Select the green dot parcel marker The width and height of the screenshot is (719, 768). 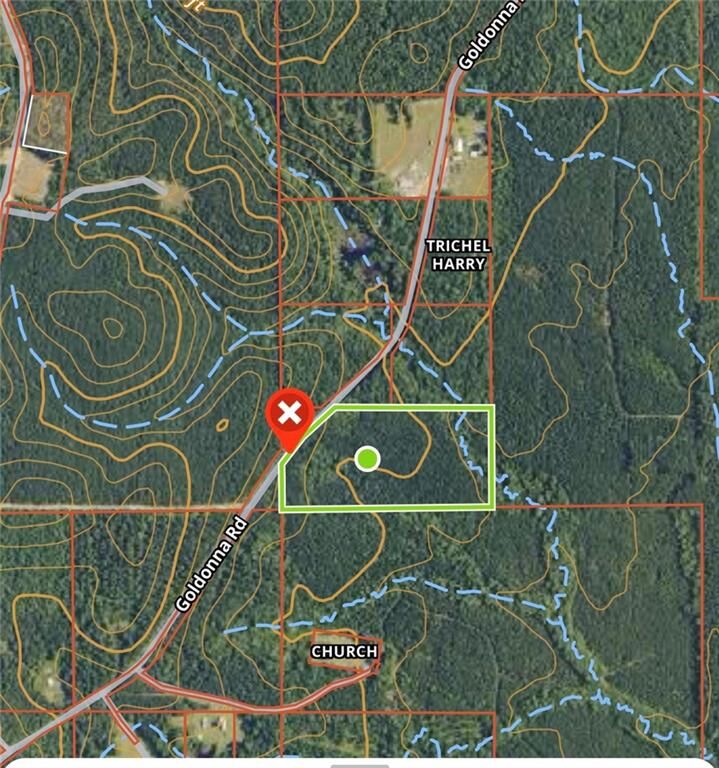tap(368, 459)
